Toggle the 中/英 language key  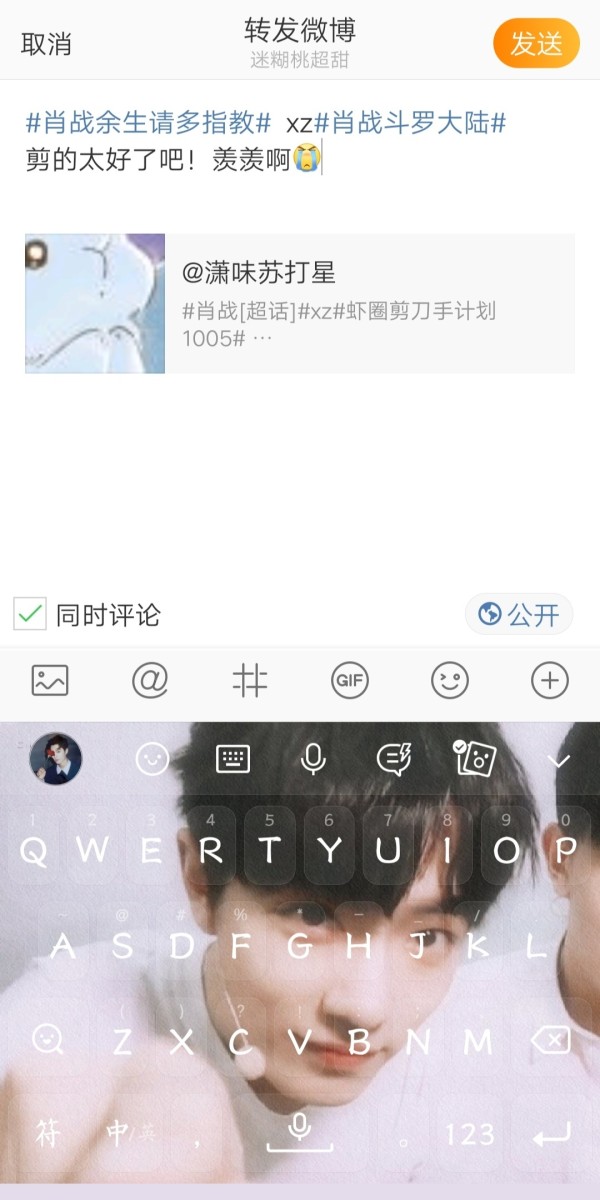(x=130, y=1133)
